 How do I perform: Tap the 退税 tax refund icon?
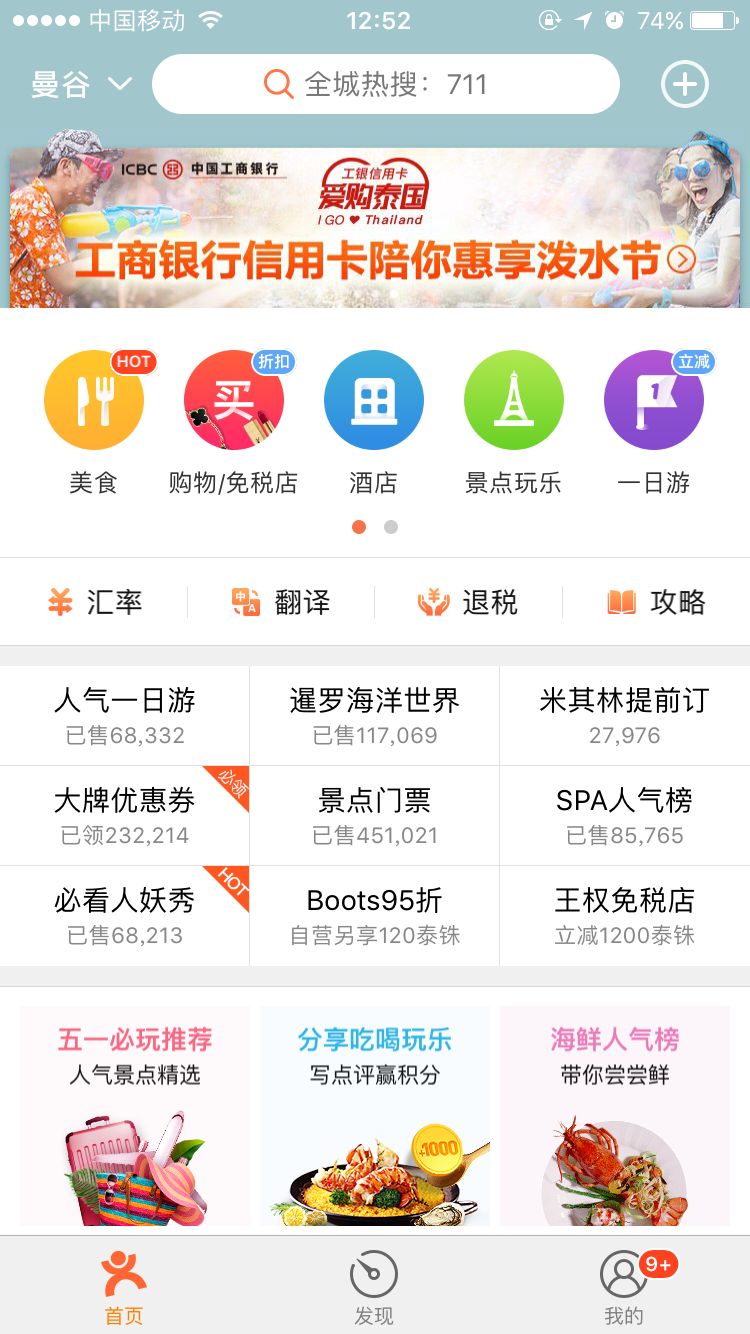[x=469, y=601]
